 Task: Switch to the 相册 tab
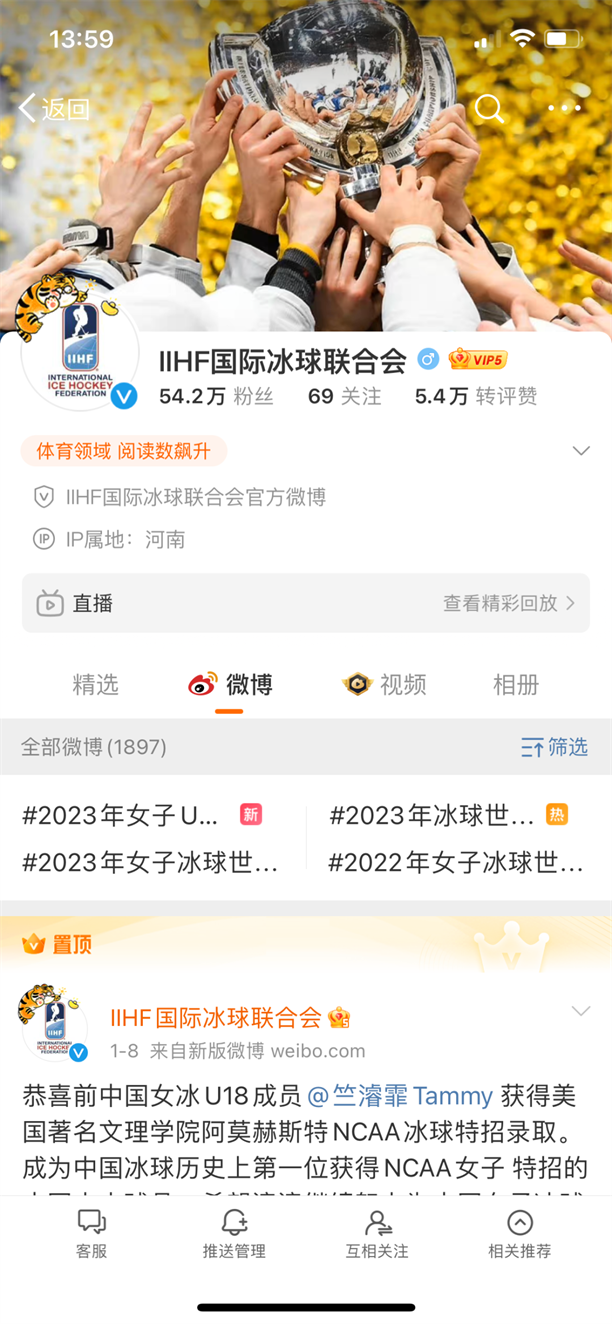(516, 685)
